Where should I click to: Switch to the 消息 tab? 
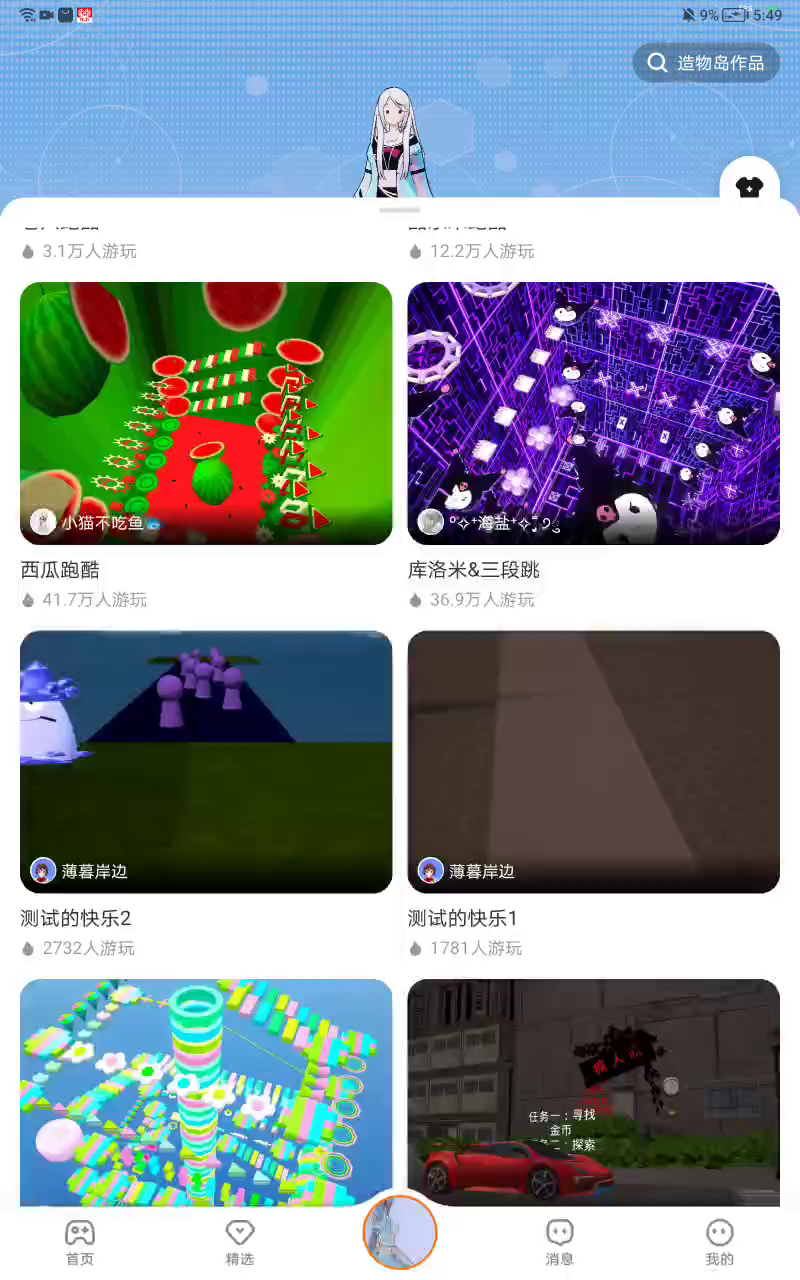click(x=560, y=1242)
